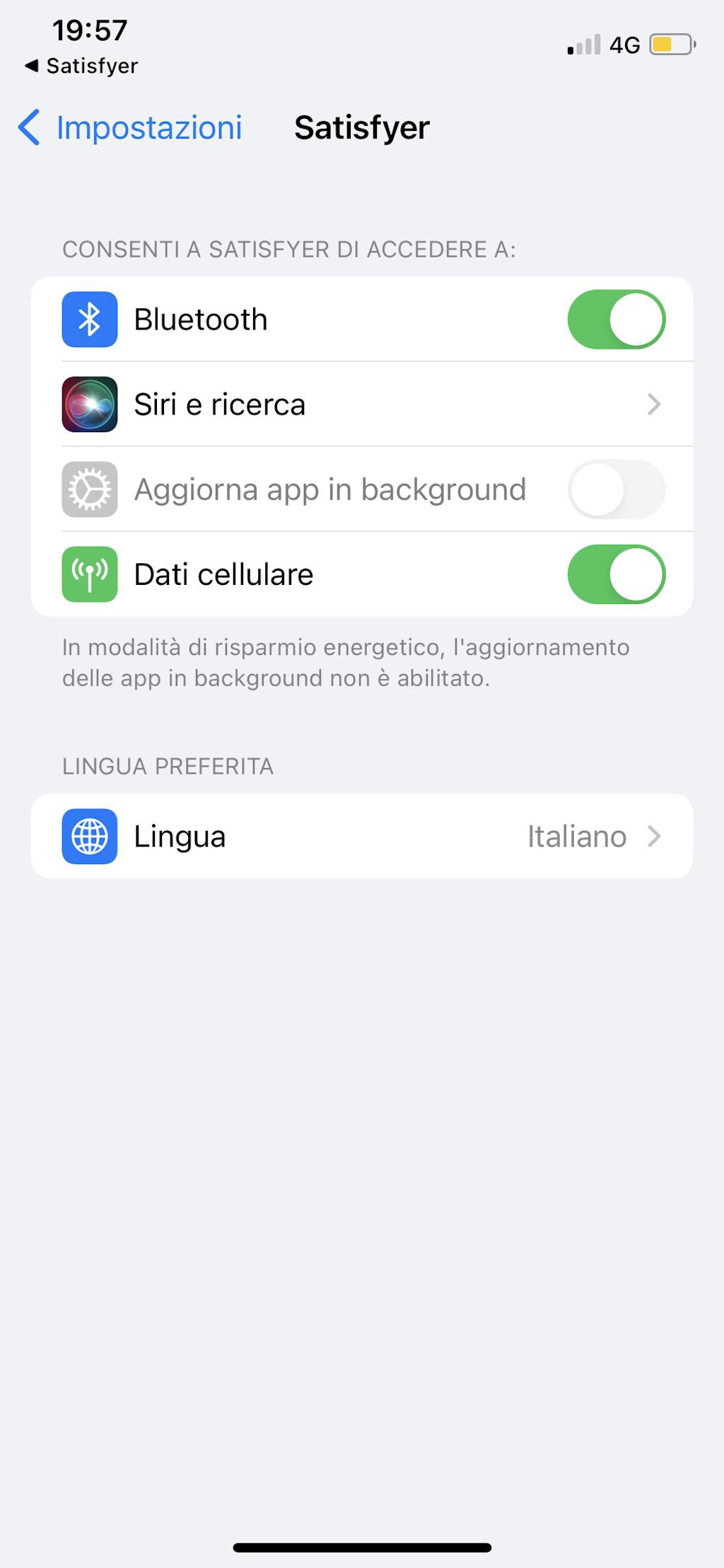Go back to Impostazioni
This screenshot has width=724, height=1568.
pos(131,128)
